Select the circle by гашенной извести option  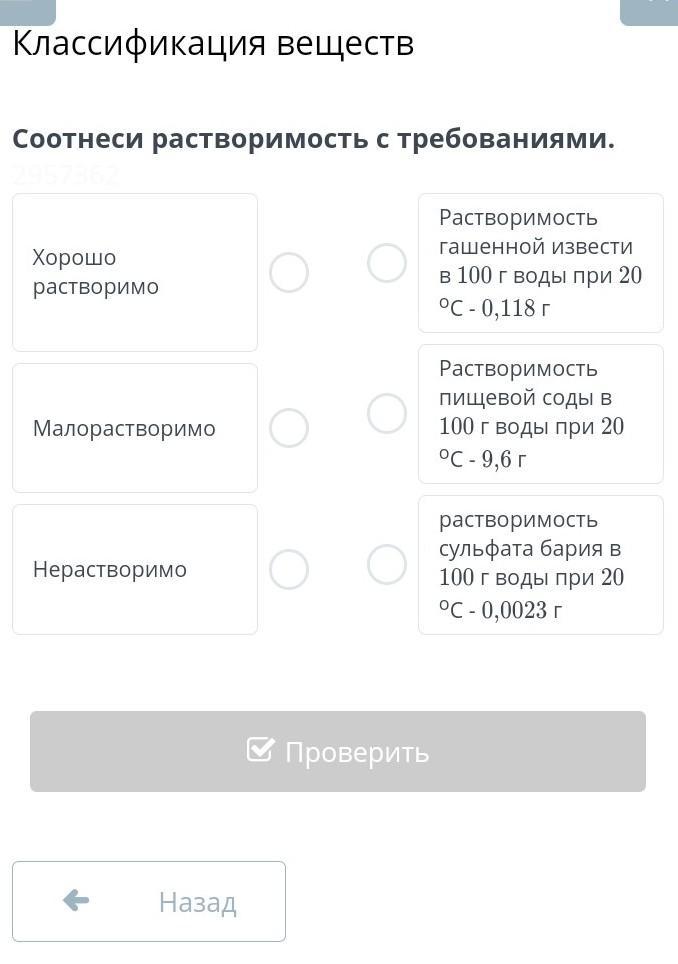click(x=387, y=263)
